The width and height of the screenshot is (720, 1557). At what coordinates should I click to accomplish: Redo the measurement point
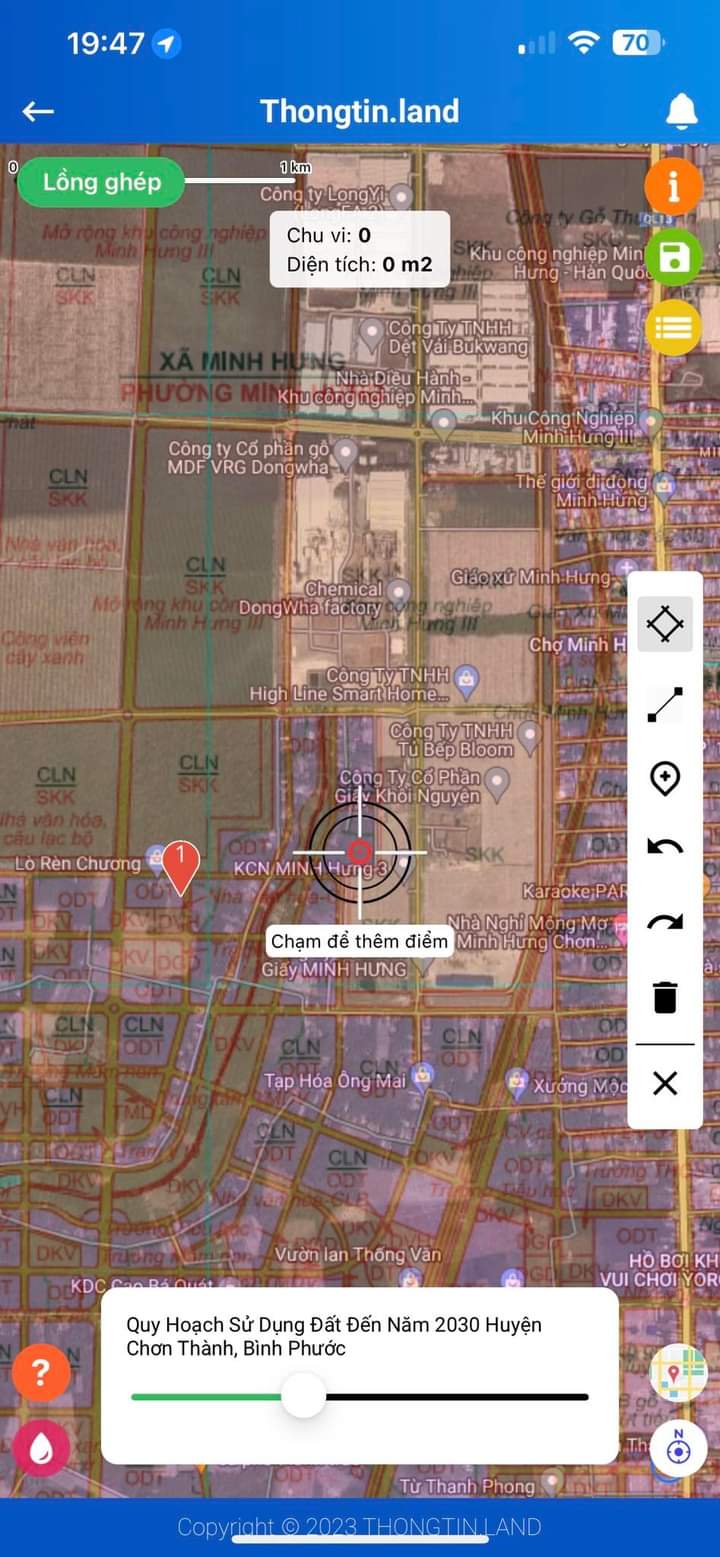pos(665,922)
